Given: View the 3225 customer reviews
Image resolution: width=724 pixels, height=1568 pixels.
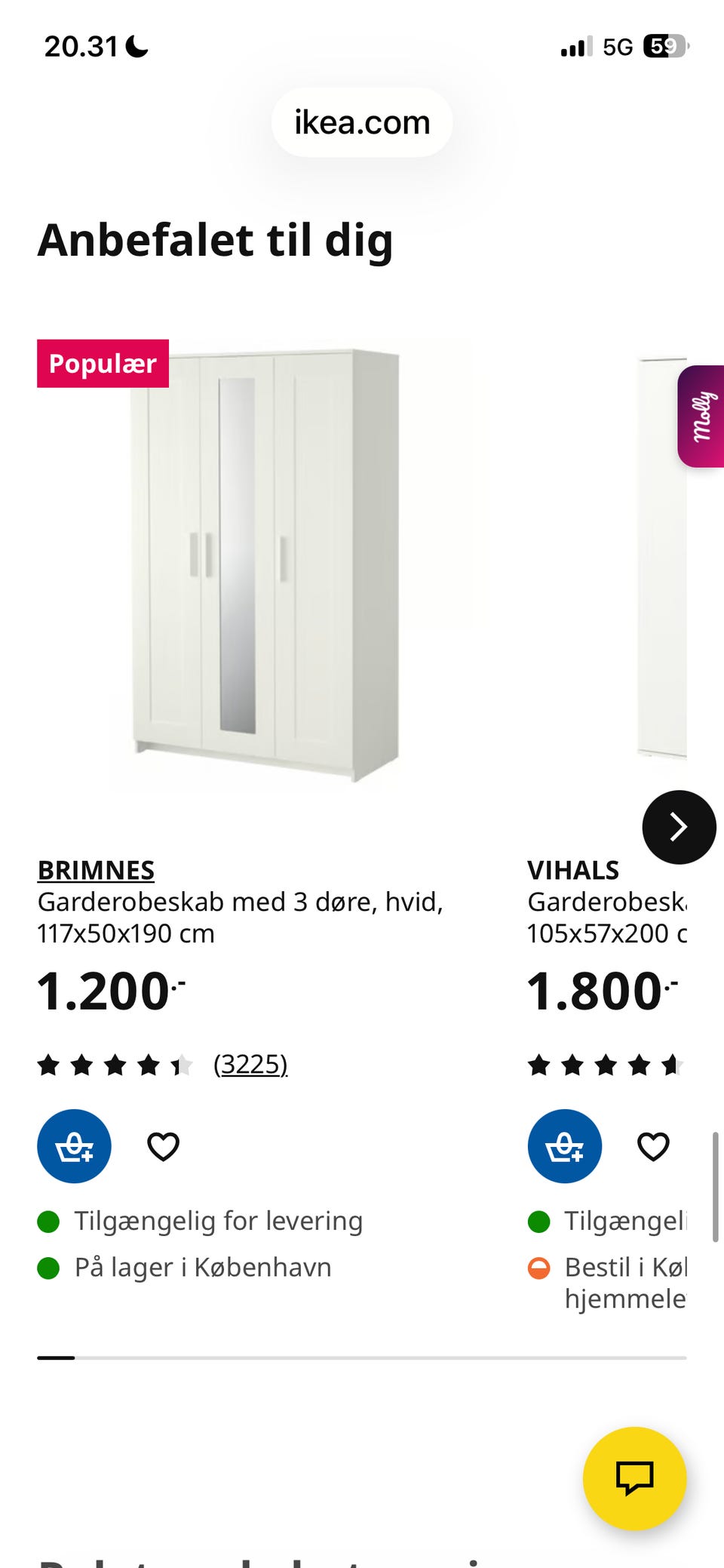Looking at the screenshot, I should click(x=251, y=1064).
